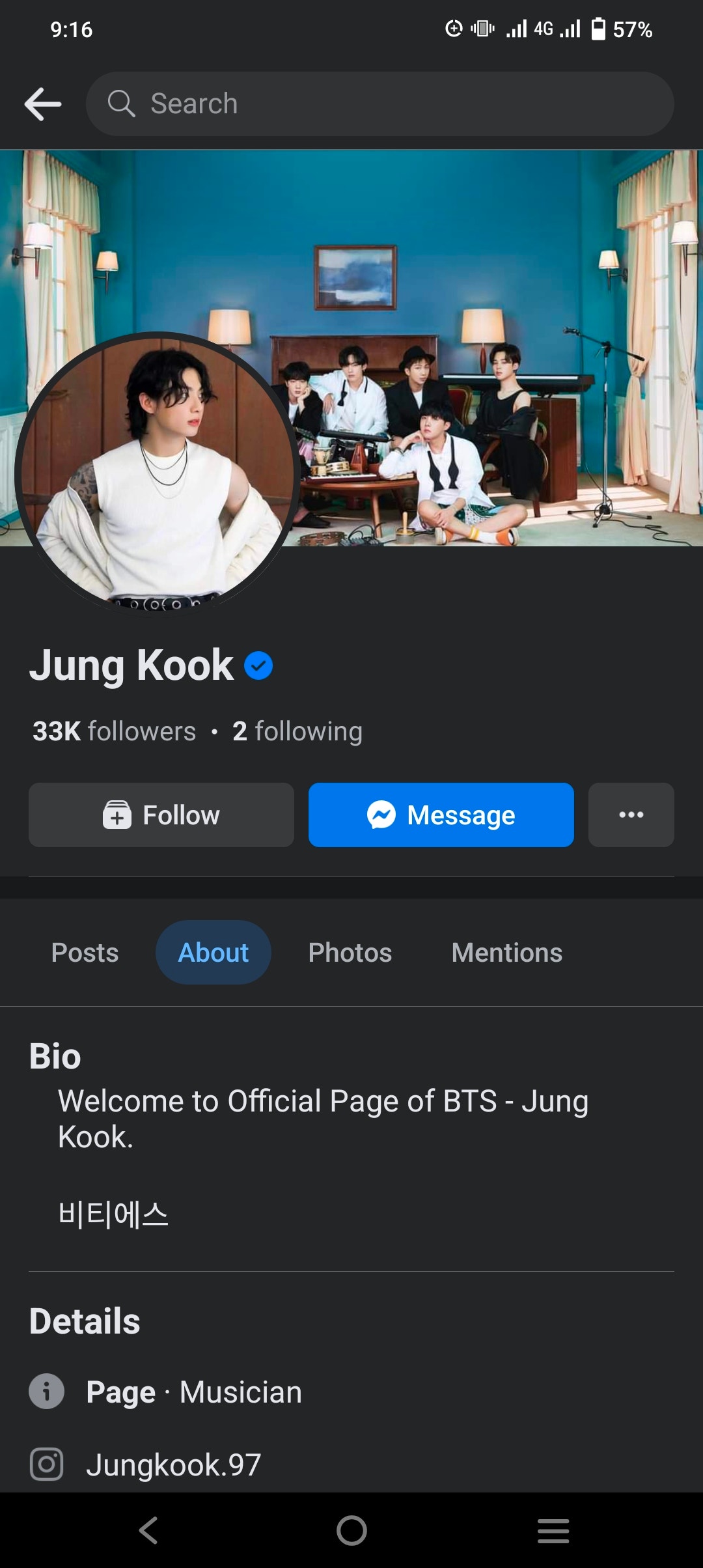This screenshot has height=1568, width=703.
Task: Follow the Jung Kook page
Action: [160, 815]
